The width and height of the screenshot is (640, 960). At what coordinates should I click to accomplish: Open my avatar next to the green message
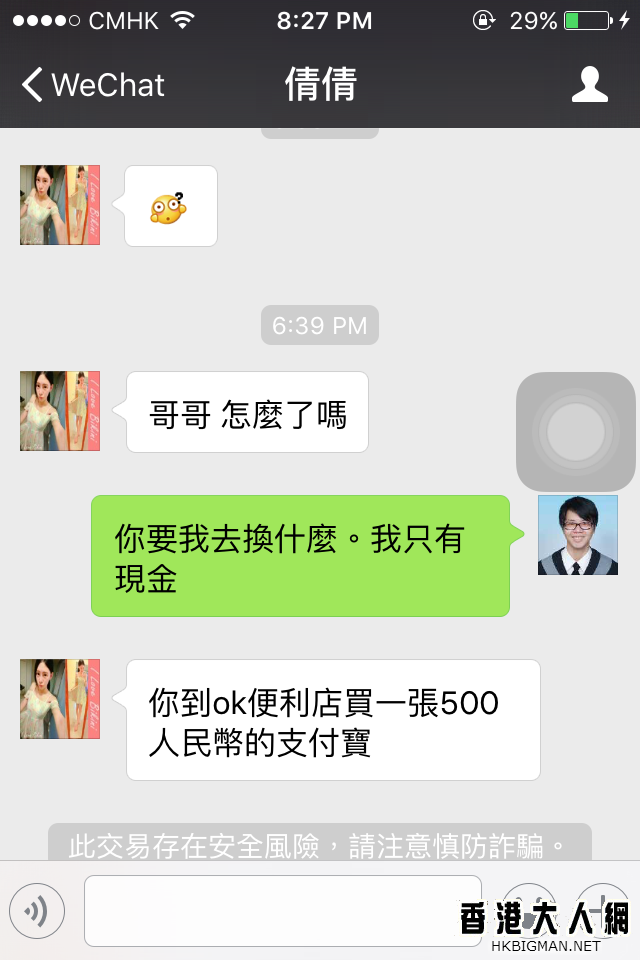(x=577, y=535)
